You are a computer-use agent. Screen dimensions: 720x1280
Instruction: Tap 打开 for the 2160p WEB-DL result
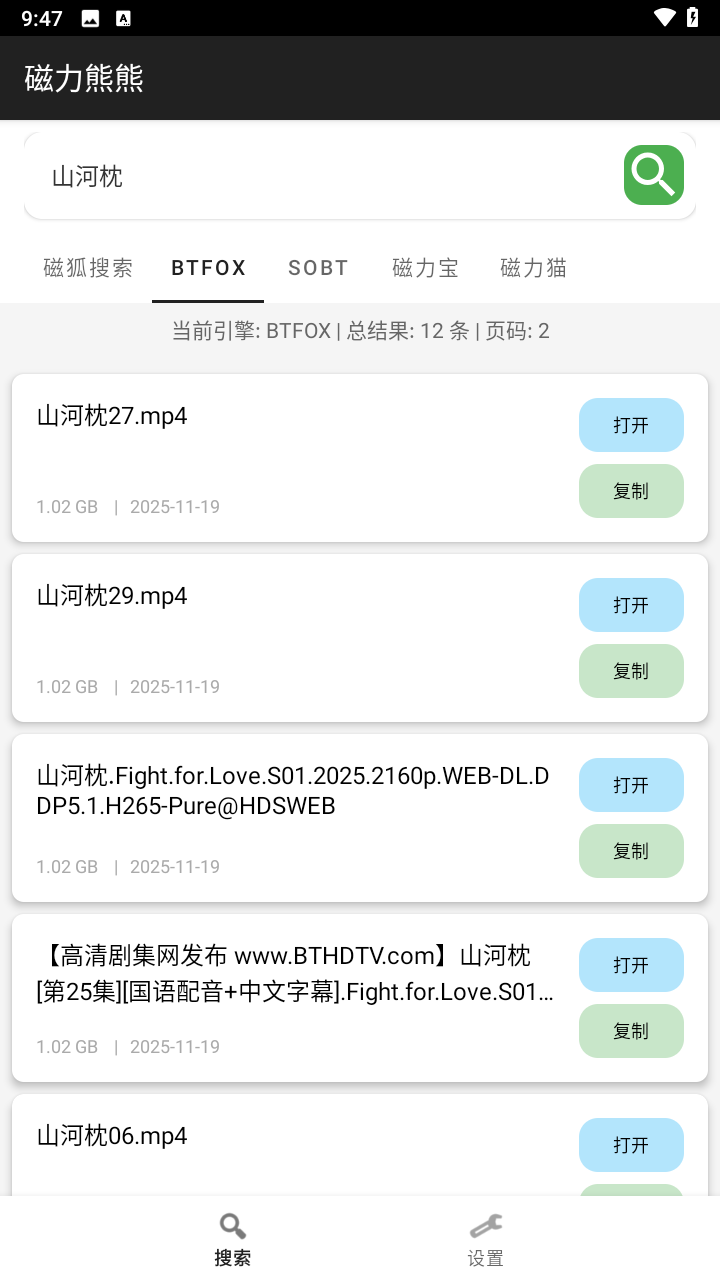point(631,785)
